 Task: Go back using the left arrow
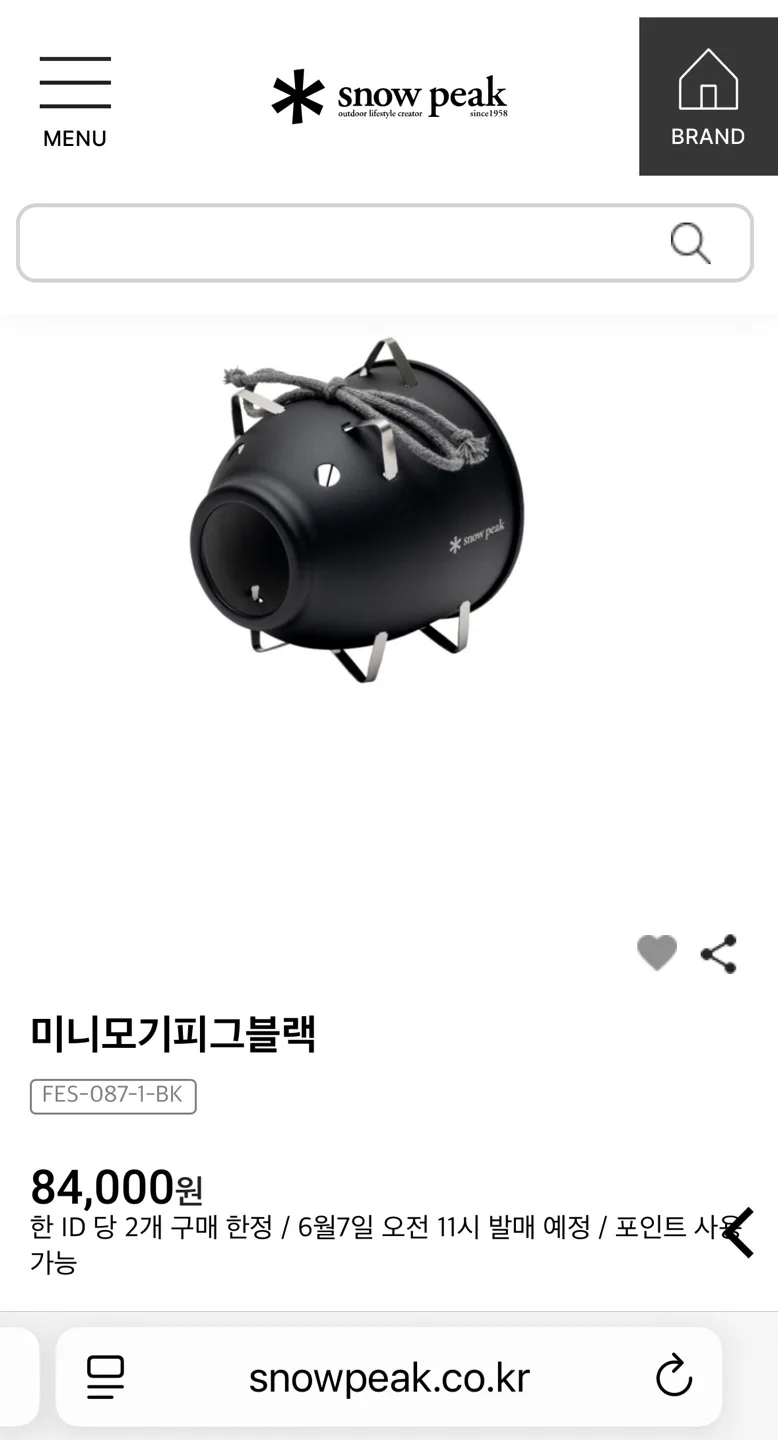click(739, 1233)
